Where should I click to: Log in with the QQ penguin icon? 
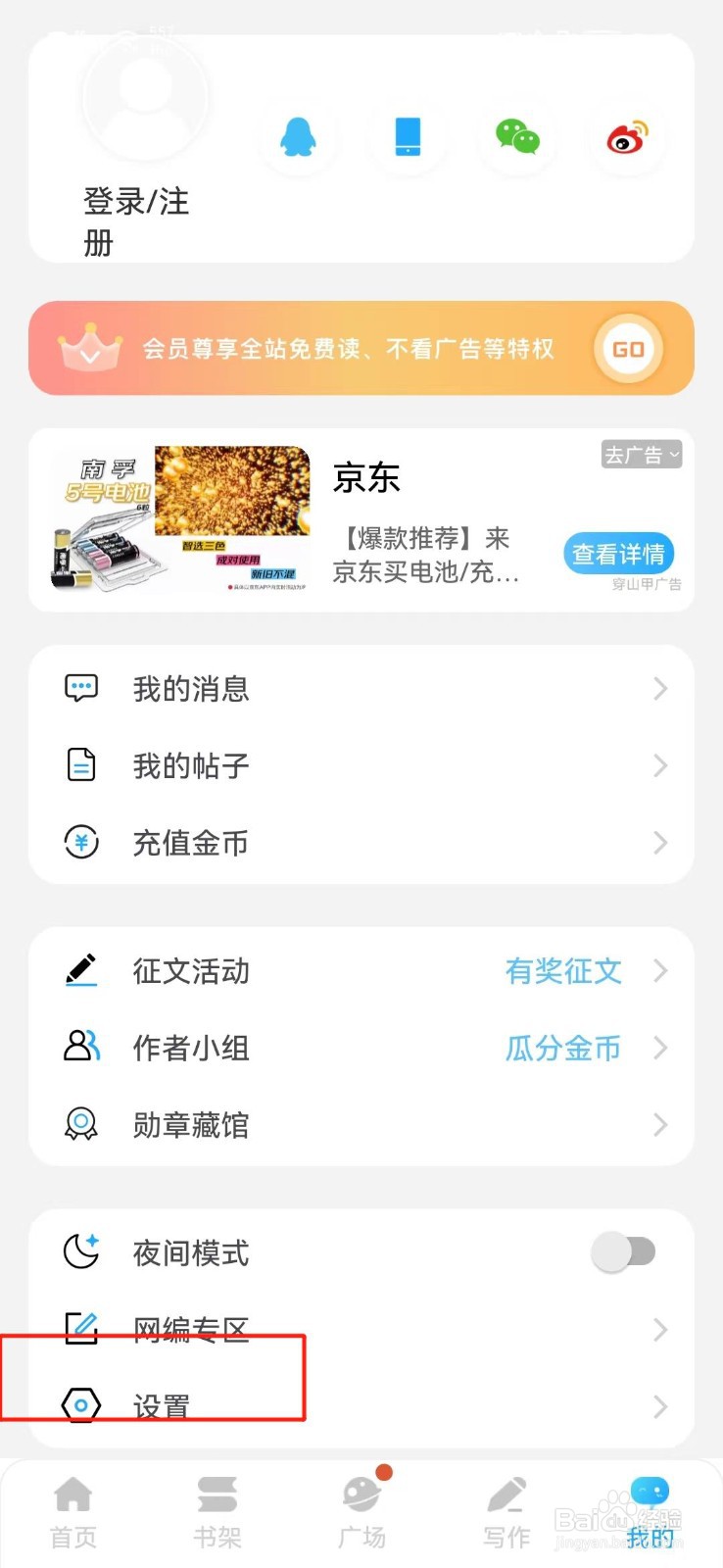298,137
